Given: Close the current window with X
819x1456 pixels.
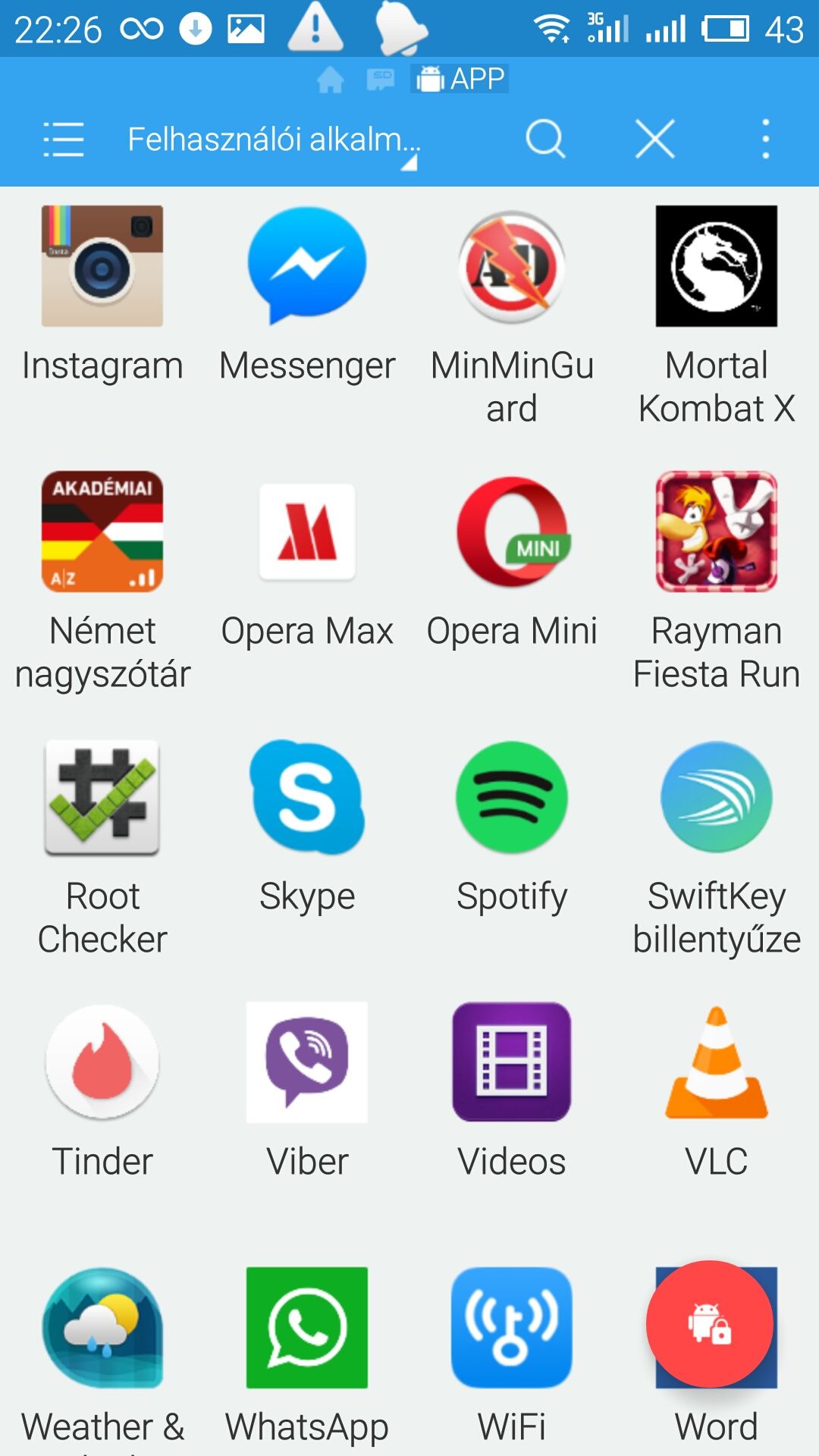Looking at the screenshot, I should (x=655, y=140).
